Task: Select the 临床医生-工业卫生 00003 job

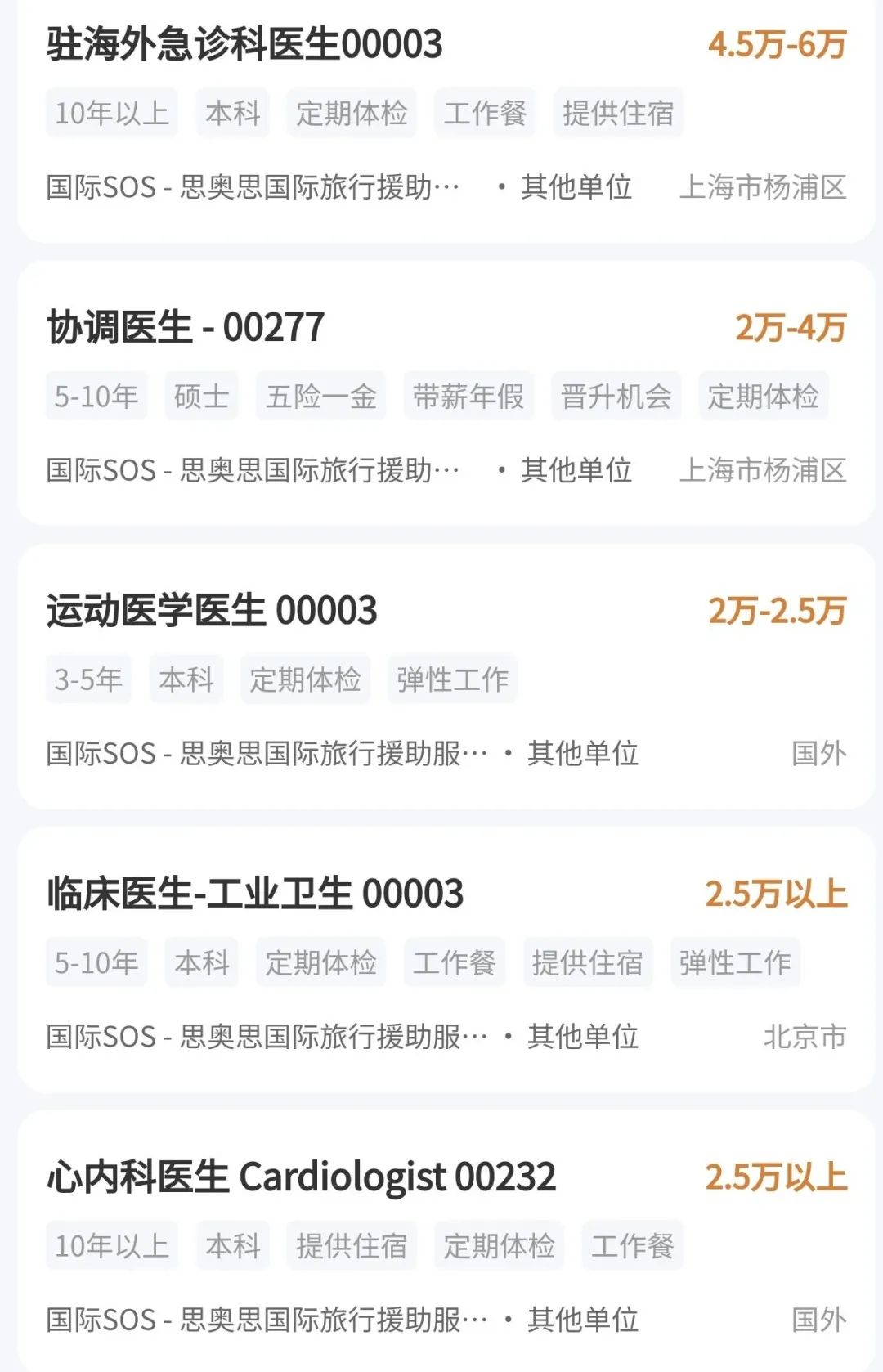Action: (255, 894)
